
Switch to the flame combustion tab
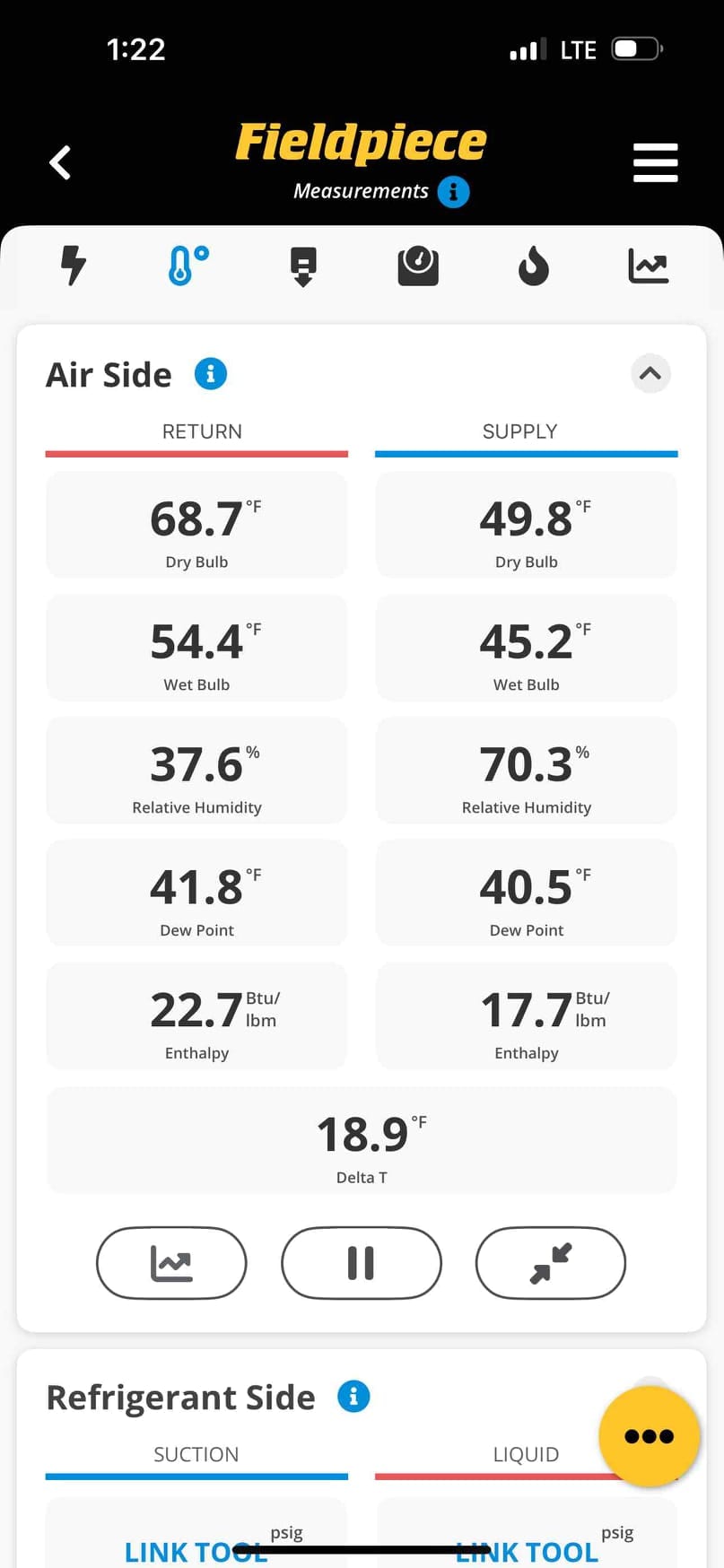533,266
